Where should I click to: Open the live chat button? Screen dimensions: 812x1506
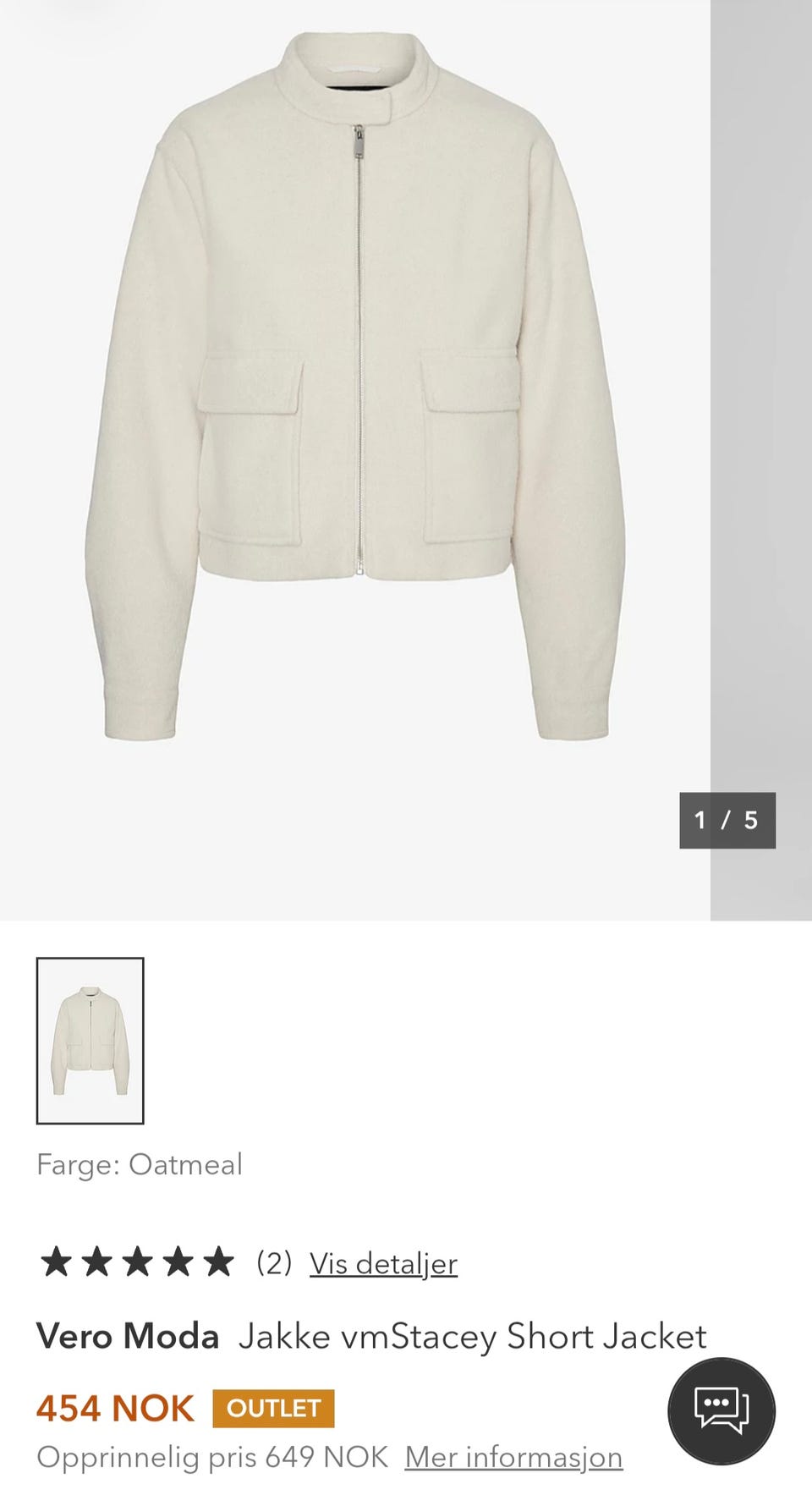(x=721, y=1411)
